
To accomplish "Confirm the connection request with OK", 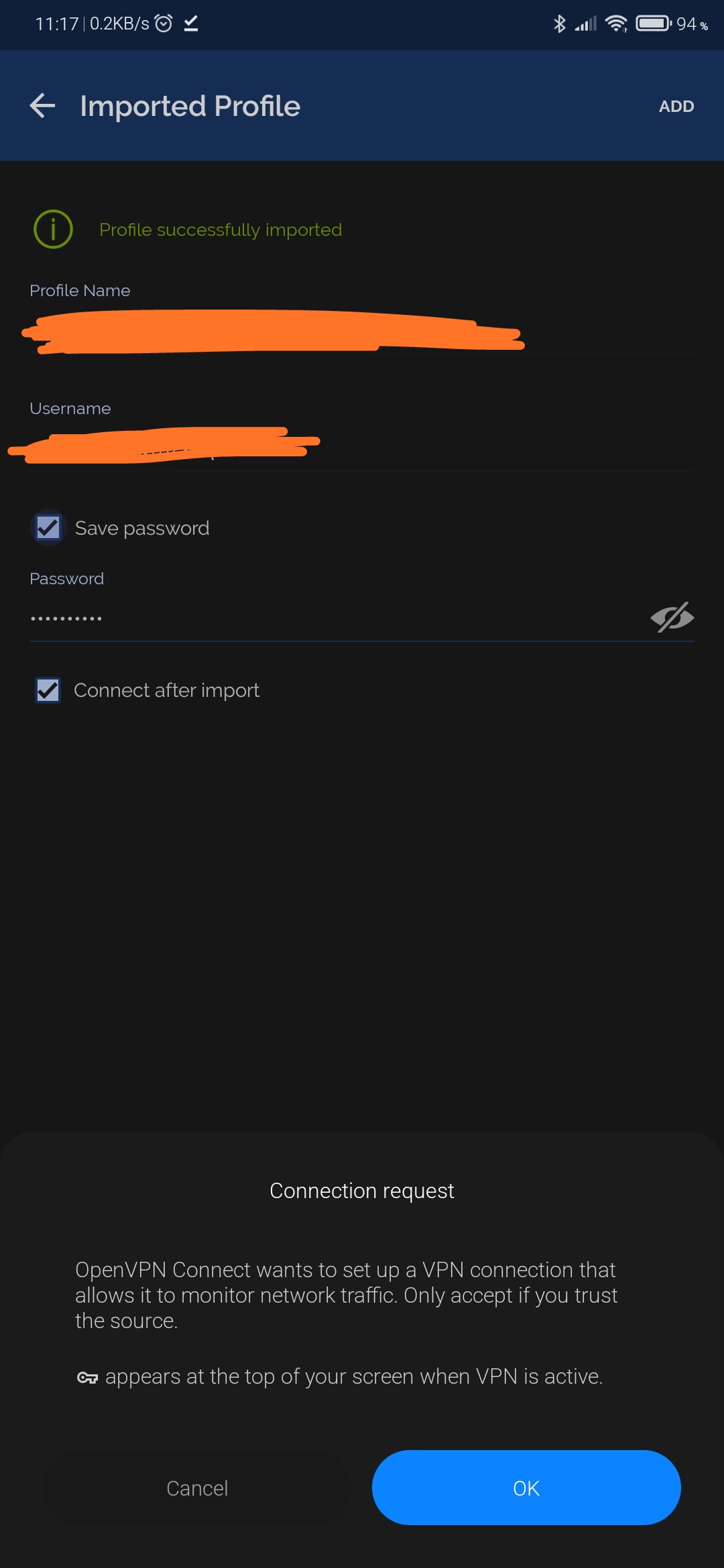I will 526,1488.
